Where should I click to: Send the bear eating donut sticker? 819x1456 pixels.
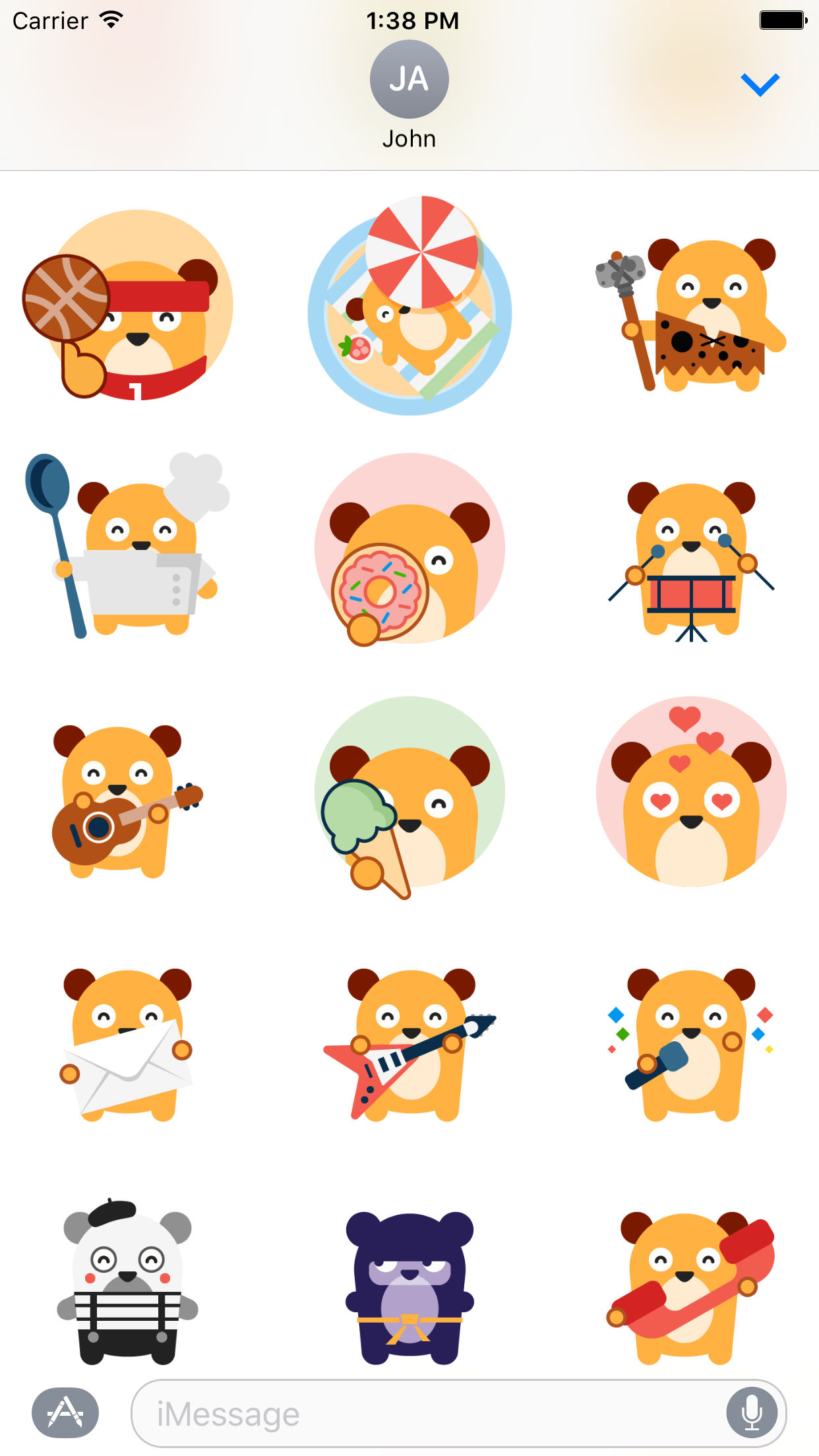tap(409, 549)
